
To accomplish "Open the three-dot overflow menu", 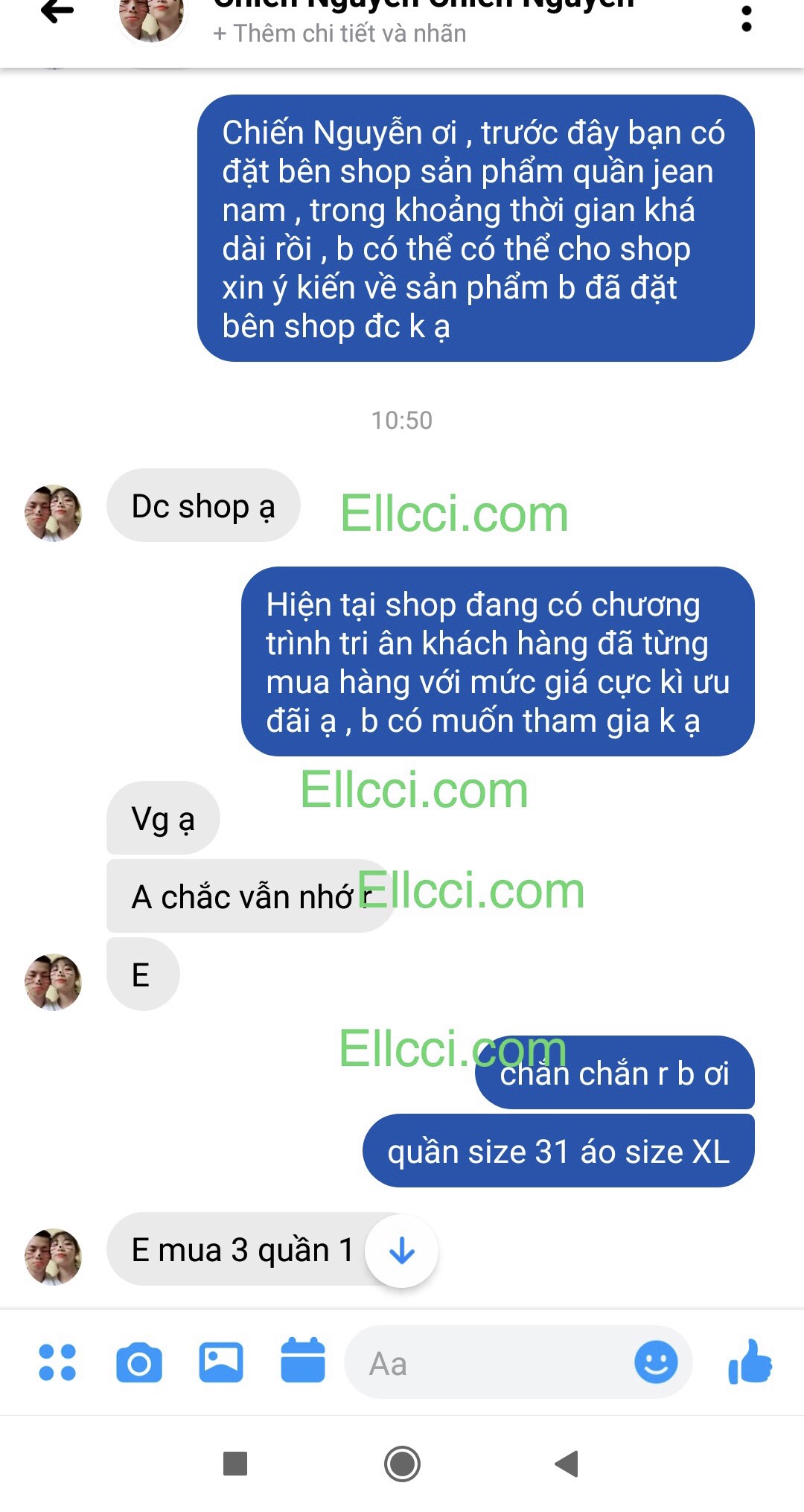I will (746, 18).
